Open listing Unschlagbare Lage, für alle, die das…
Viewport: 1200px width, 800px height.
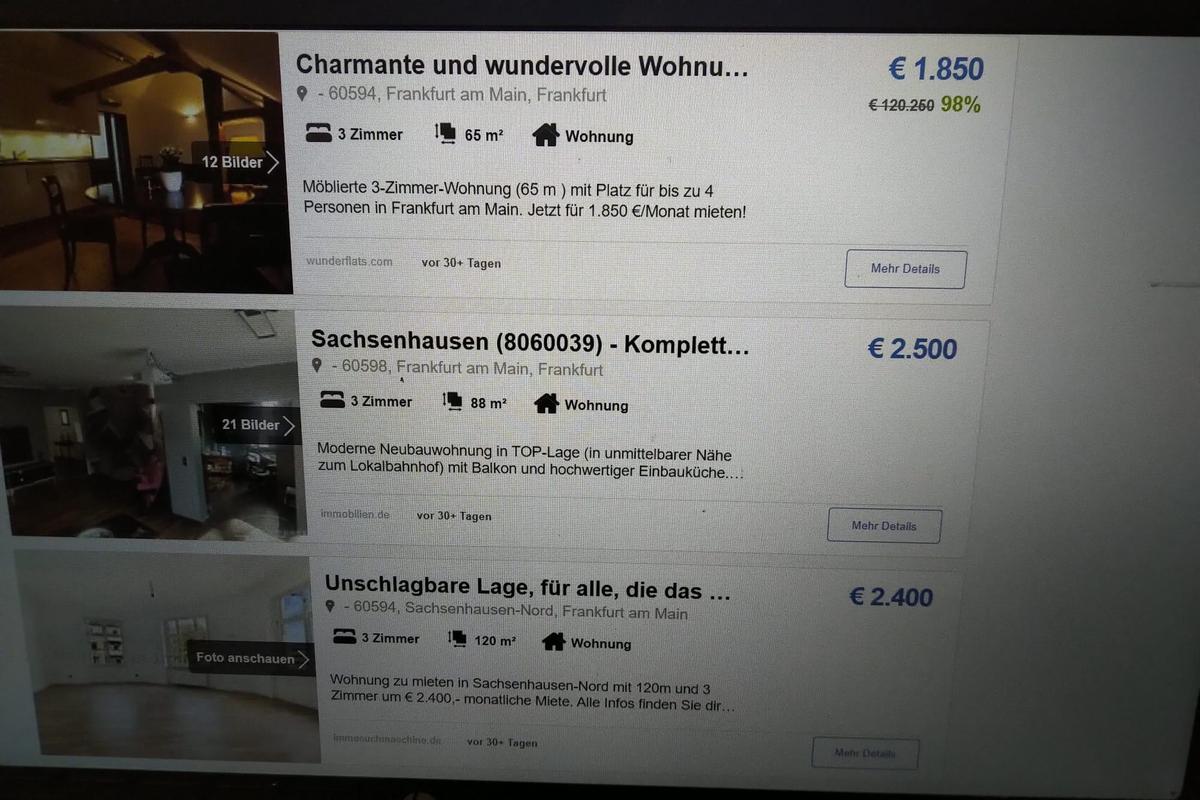(x=527, y=589)
